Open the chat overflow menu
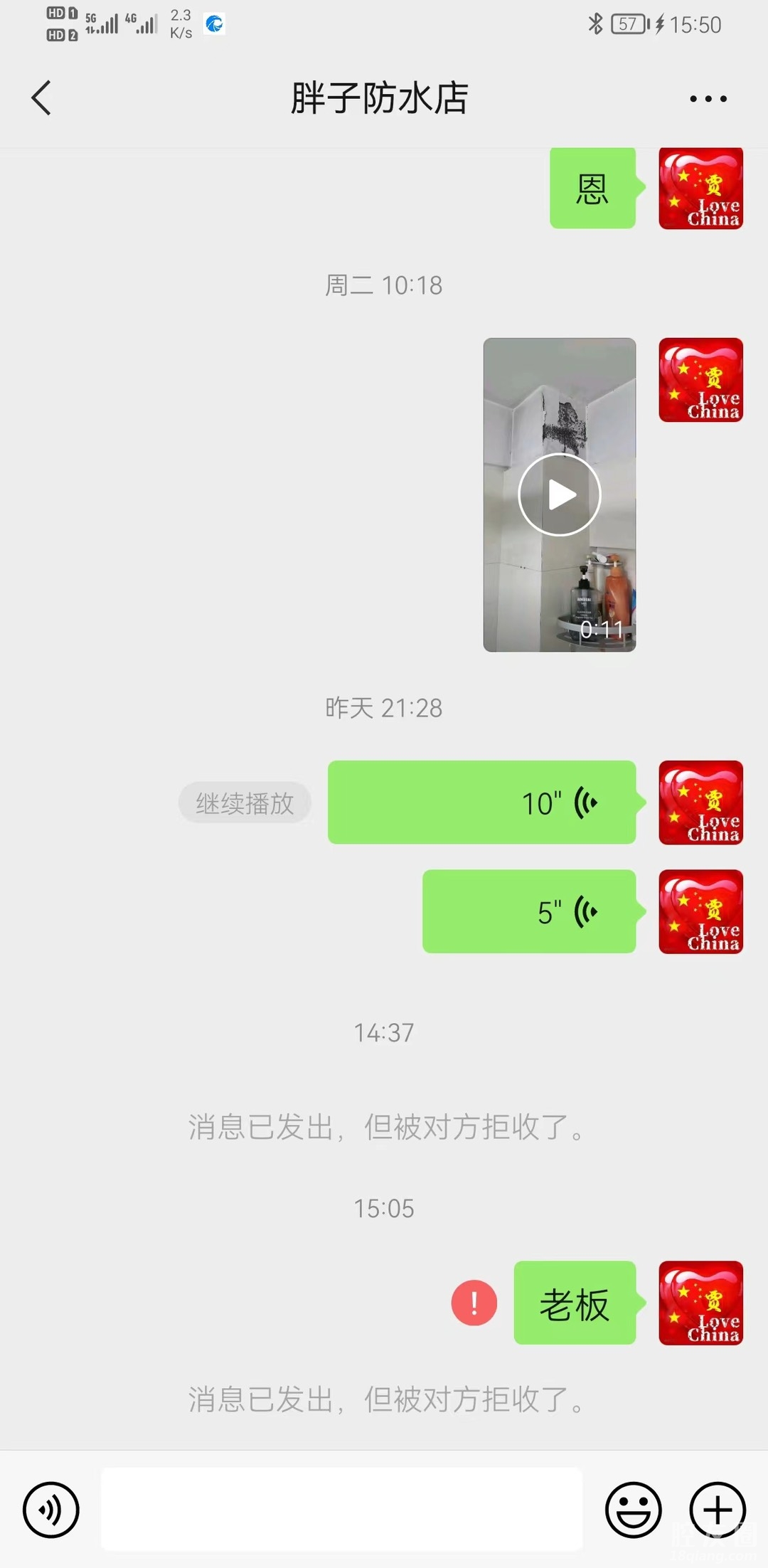768x1568 pixels. tap(708, 99)
